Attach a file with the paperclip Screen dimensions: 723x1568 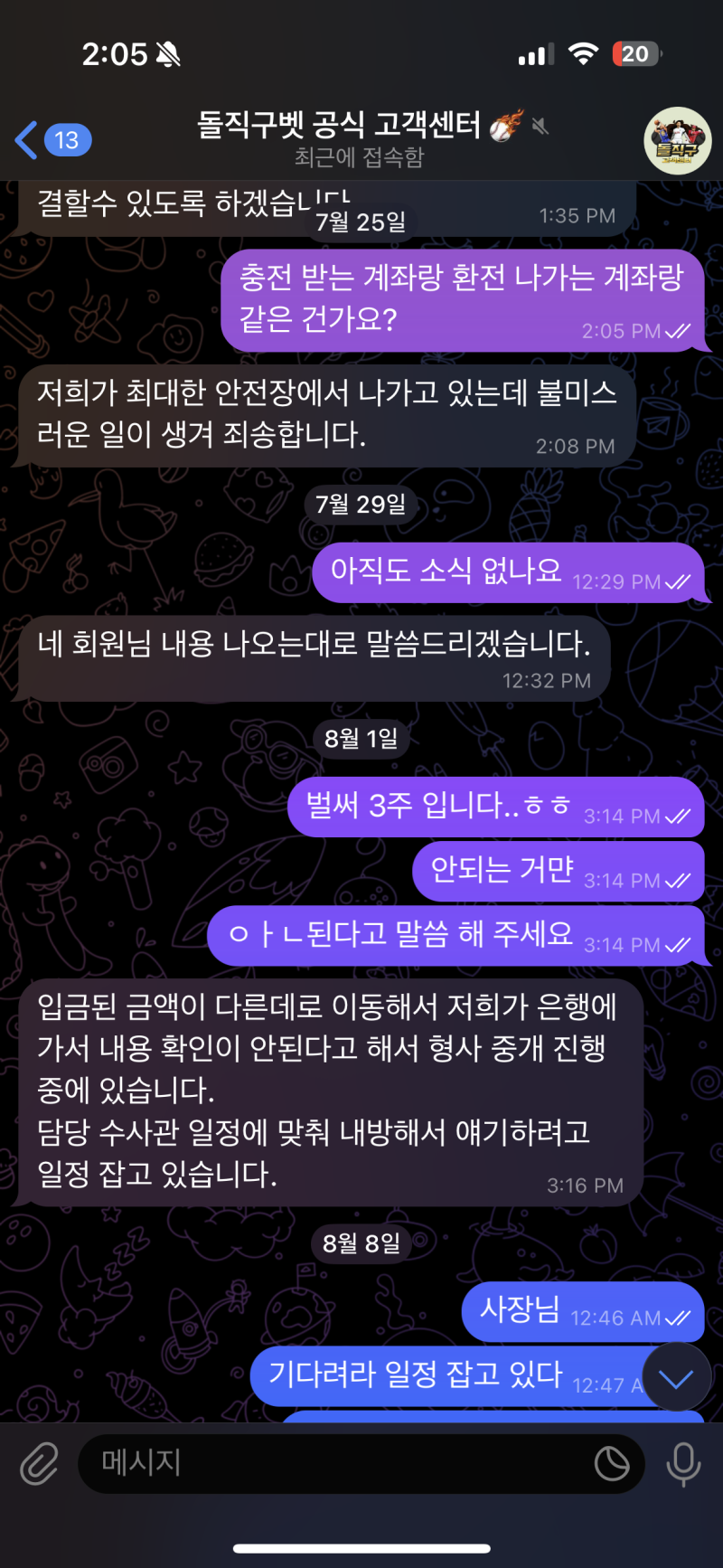(x=39, y=1463)
